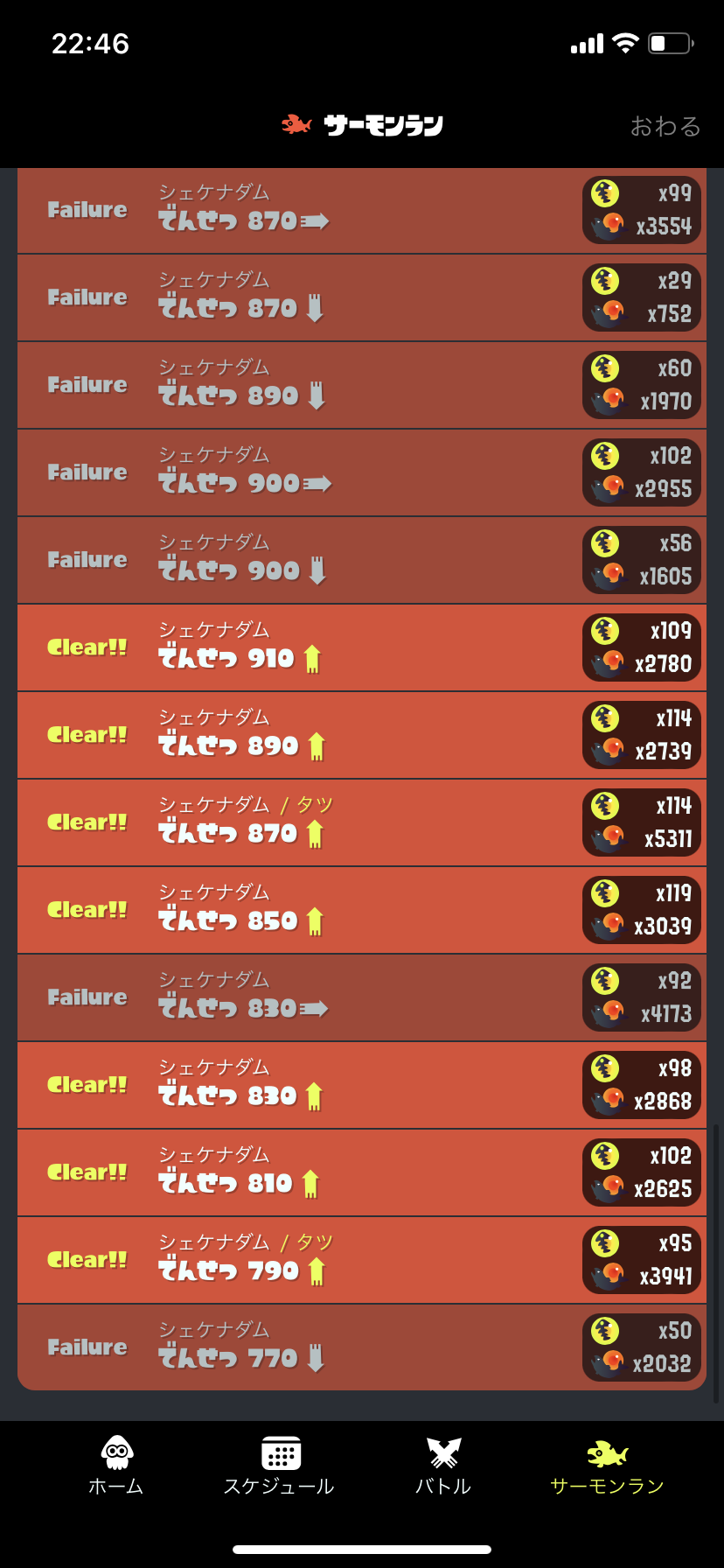Open the Failure result with x3554 eggs
Screen dimensions: 724x1568
[362, 210]
